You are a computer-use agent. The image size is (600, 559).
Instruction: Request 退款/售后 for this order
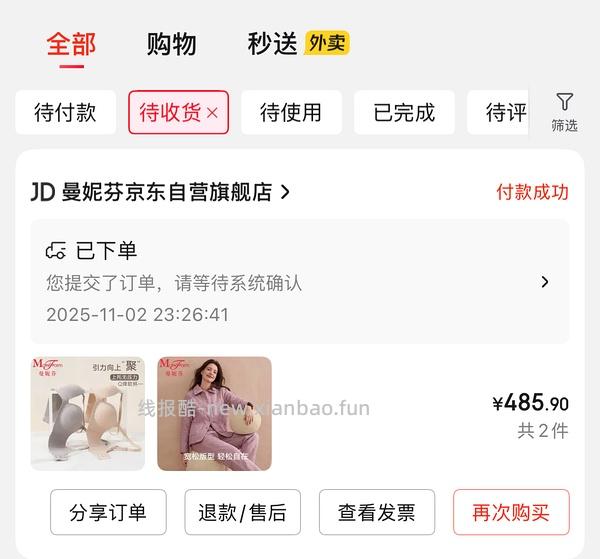242,513
